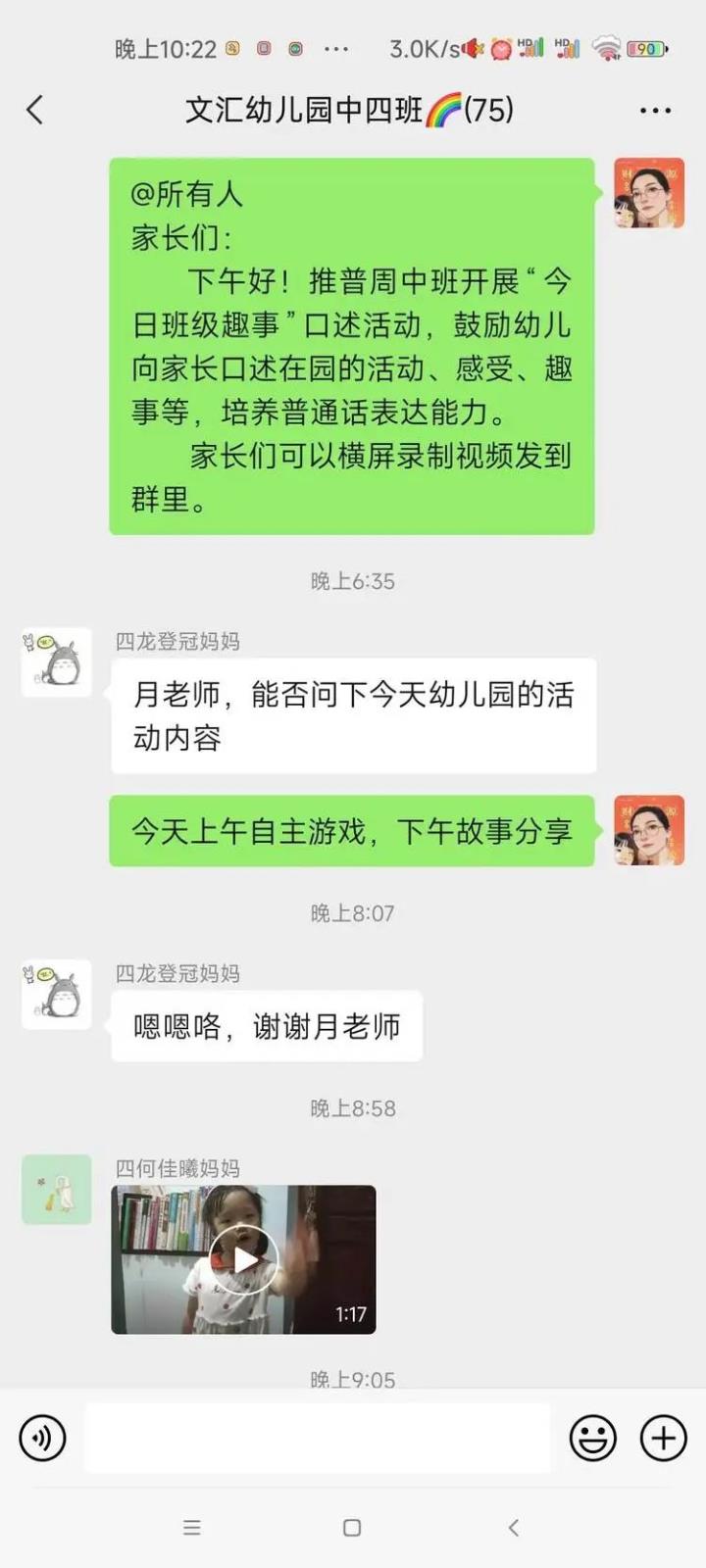Screen dimensions: 706x1568
Task: Open the teacher's avatar beside @所有人 message
Action: pos(649,193)
